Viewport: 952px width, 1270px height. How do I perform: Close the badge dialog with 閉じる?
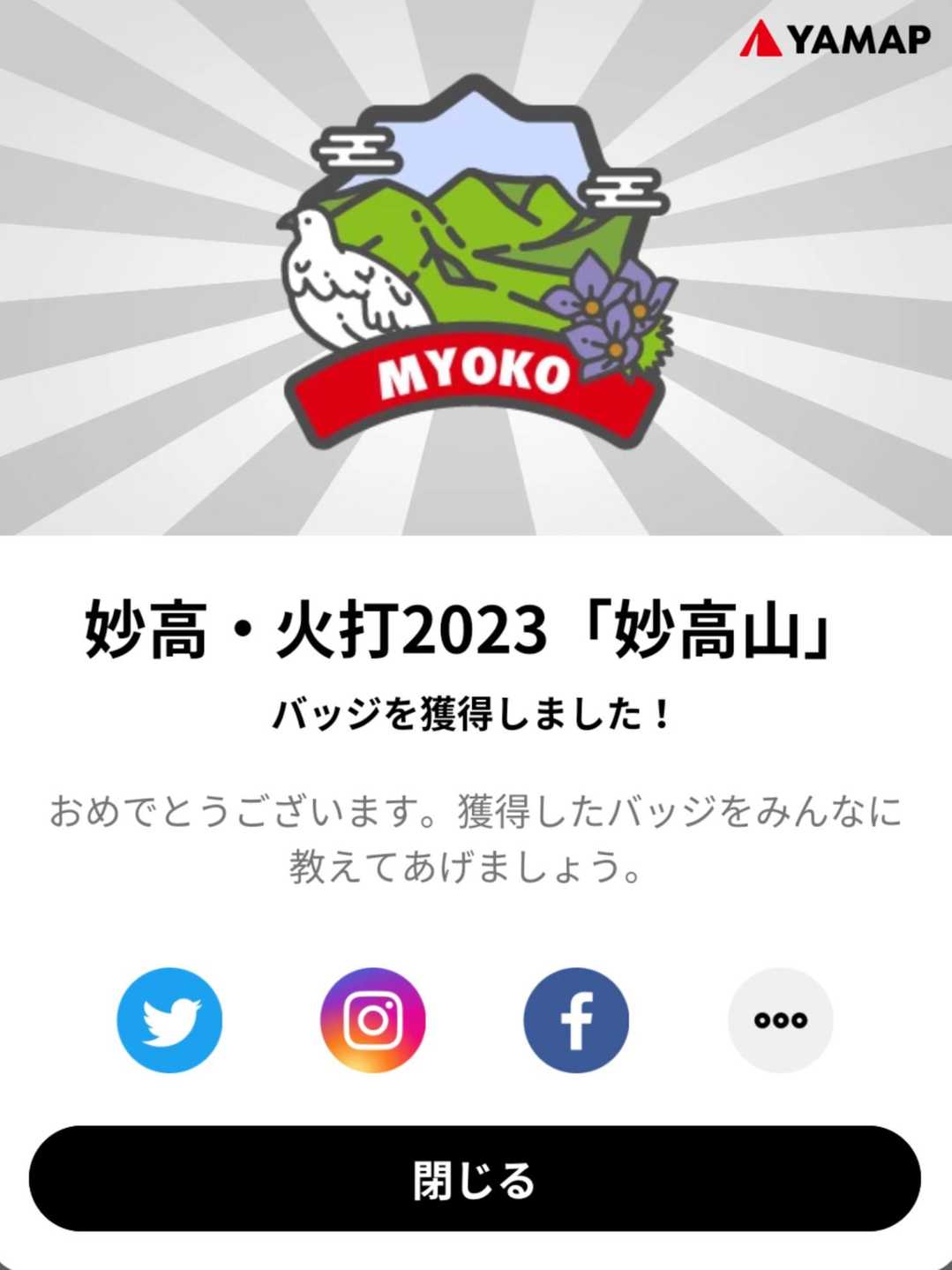pyautogui.click(x=475, y=1178)
